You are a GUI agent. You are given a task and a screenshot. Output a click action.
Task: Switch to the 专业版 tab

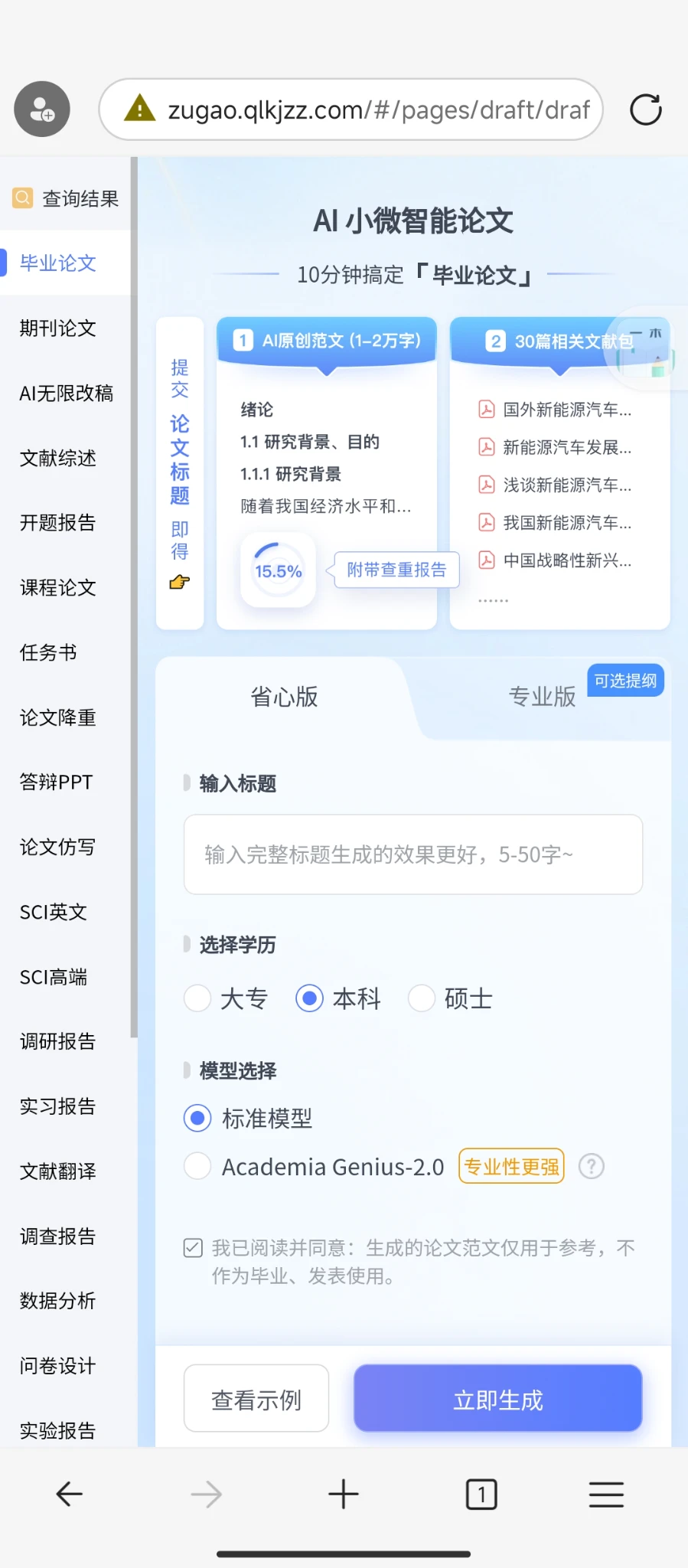coord(542,697)
